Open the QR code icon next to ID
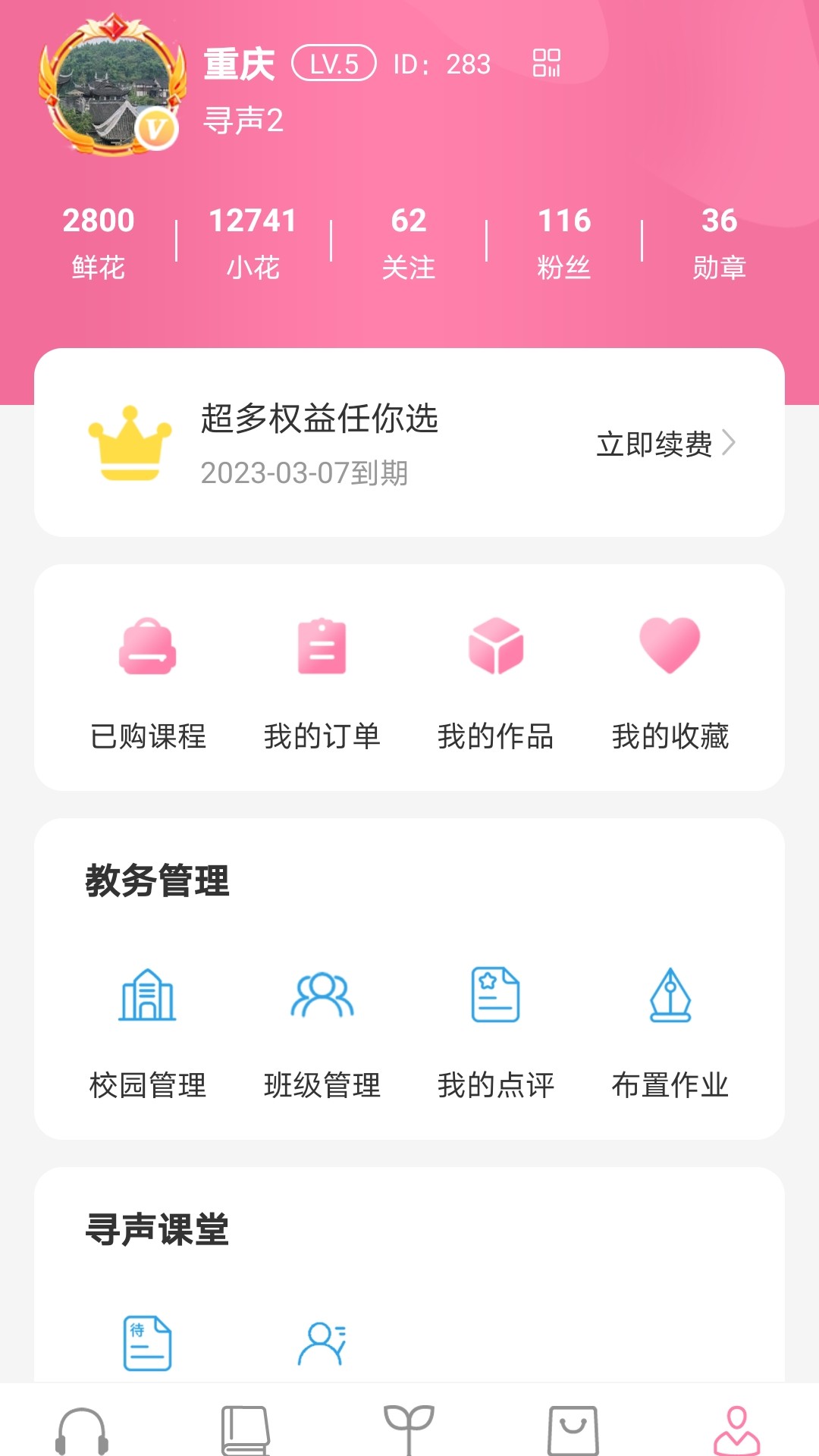819x1456 pixels. point(546,63)
